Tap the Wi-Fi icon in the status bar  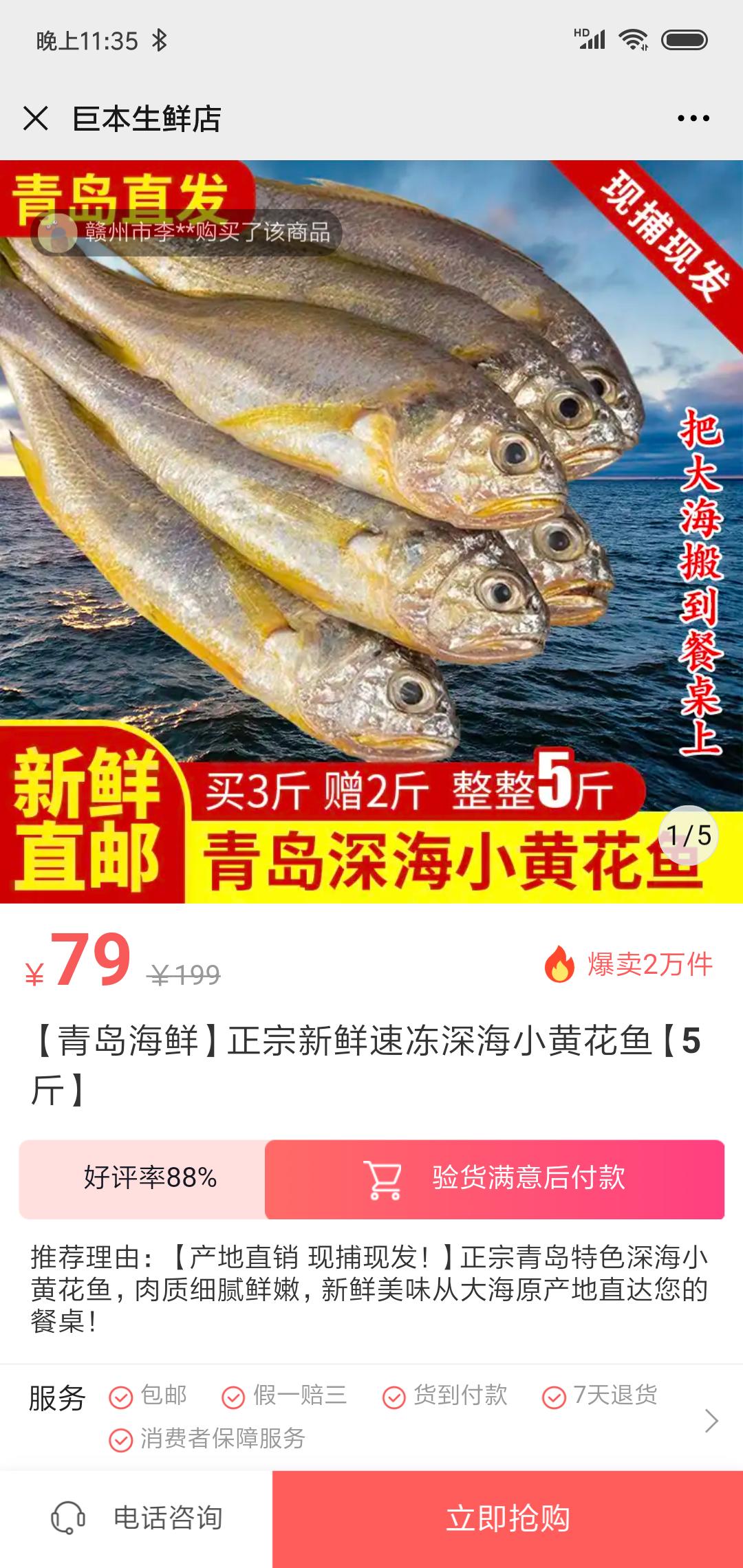coord(634,39)
